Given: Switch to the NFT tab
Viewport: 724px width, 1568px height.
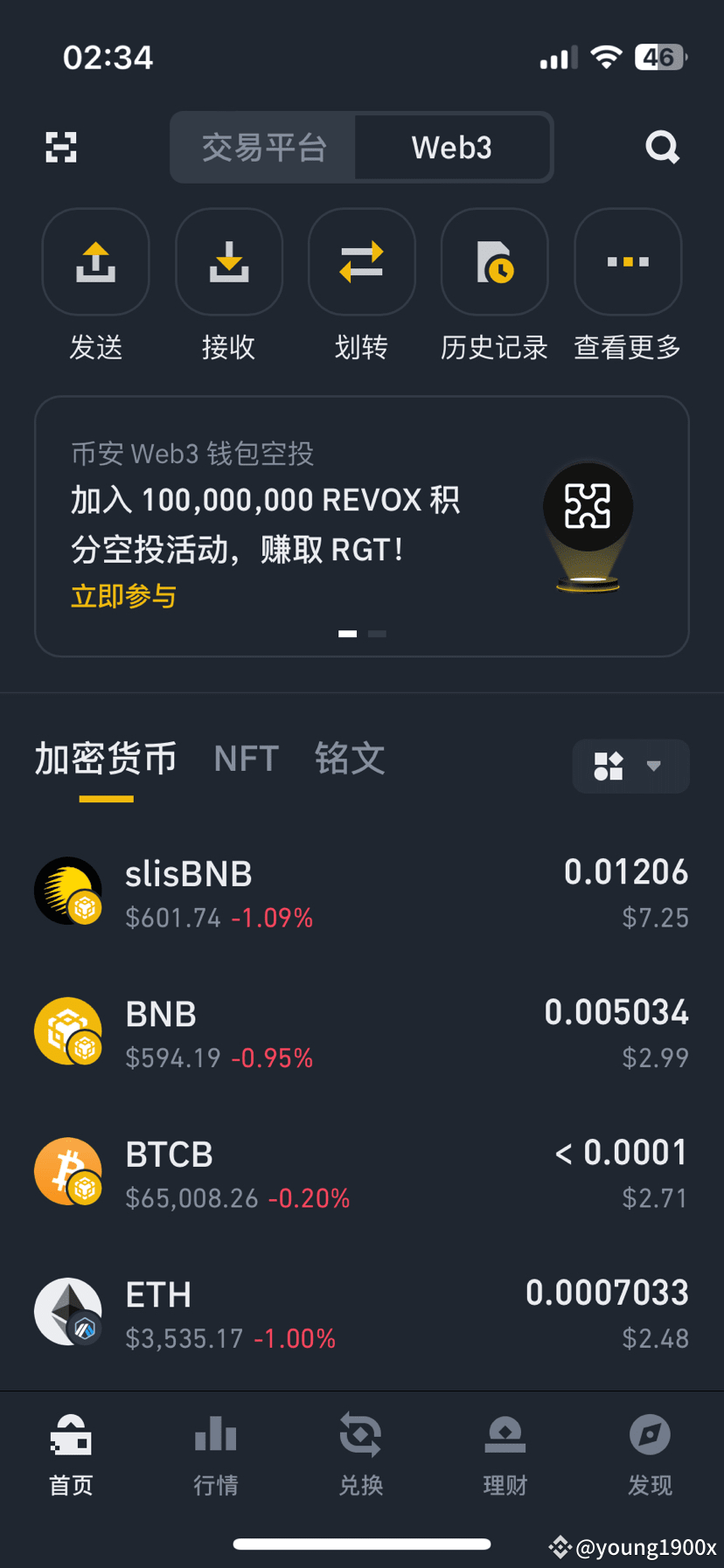Looking at the screenshot, I should pyautogui.click(x=247, y=759).
